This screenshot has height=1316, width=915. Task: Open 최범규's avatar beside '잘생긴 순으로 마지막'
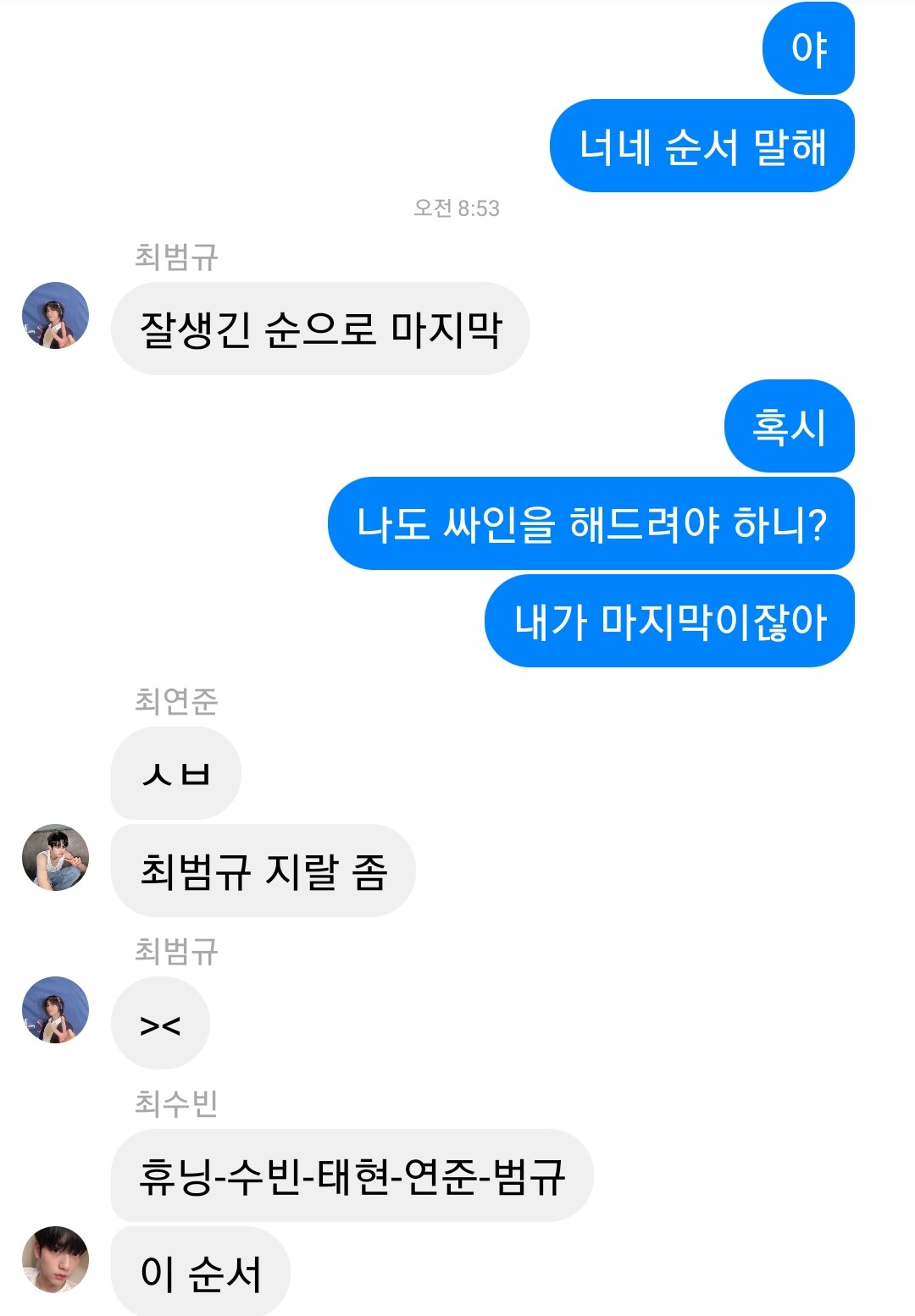click(55, 316)
